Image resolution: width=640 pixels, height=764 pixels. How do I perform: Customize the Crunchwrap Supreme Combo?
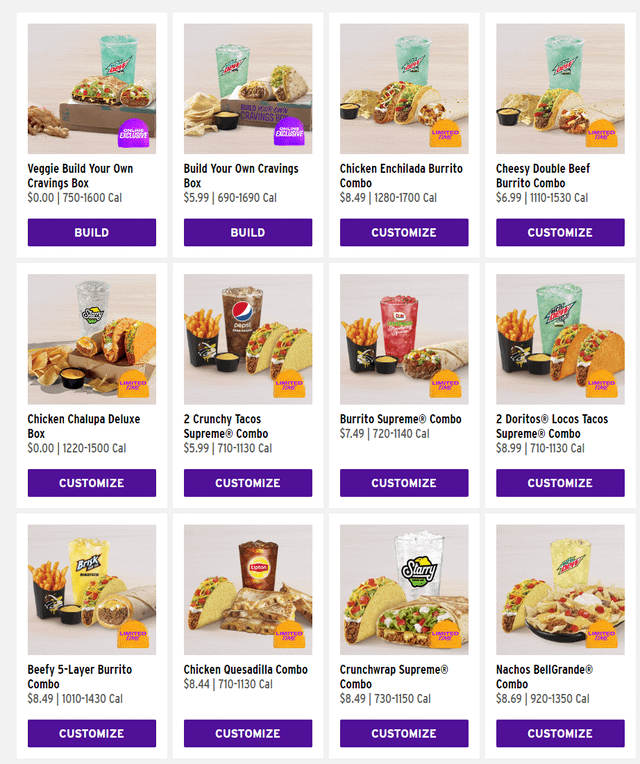pyautogui.click(x=404, y=733)
